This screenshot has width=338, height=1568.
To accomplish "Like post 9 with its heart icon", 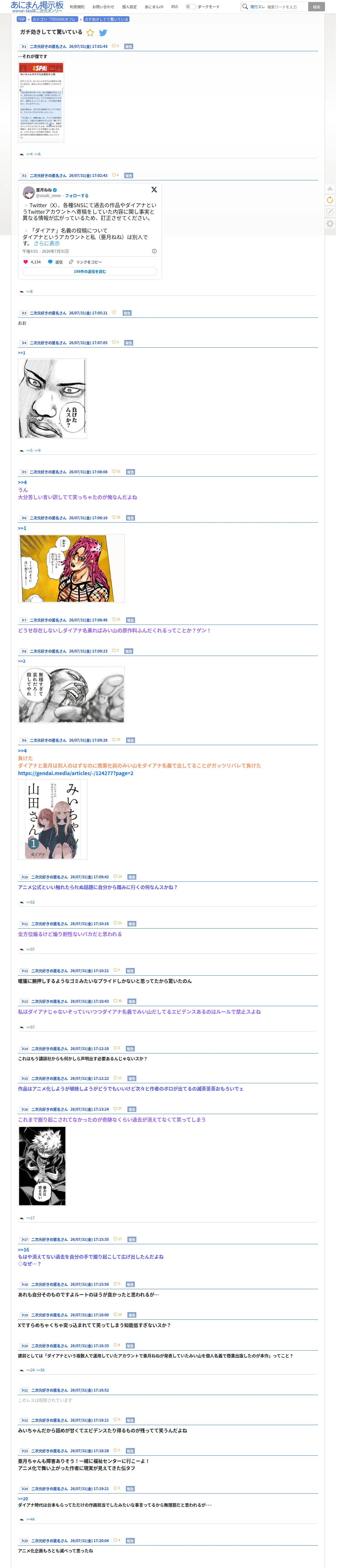I will (113, 740).
